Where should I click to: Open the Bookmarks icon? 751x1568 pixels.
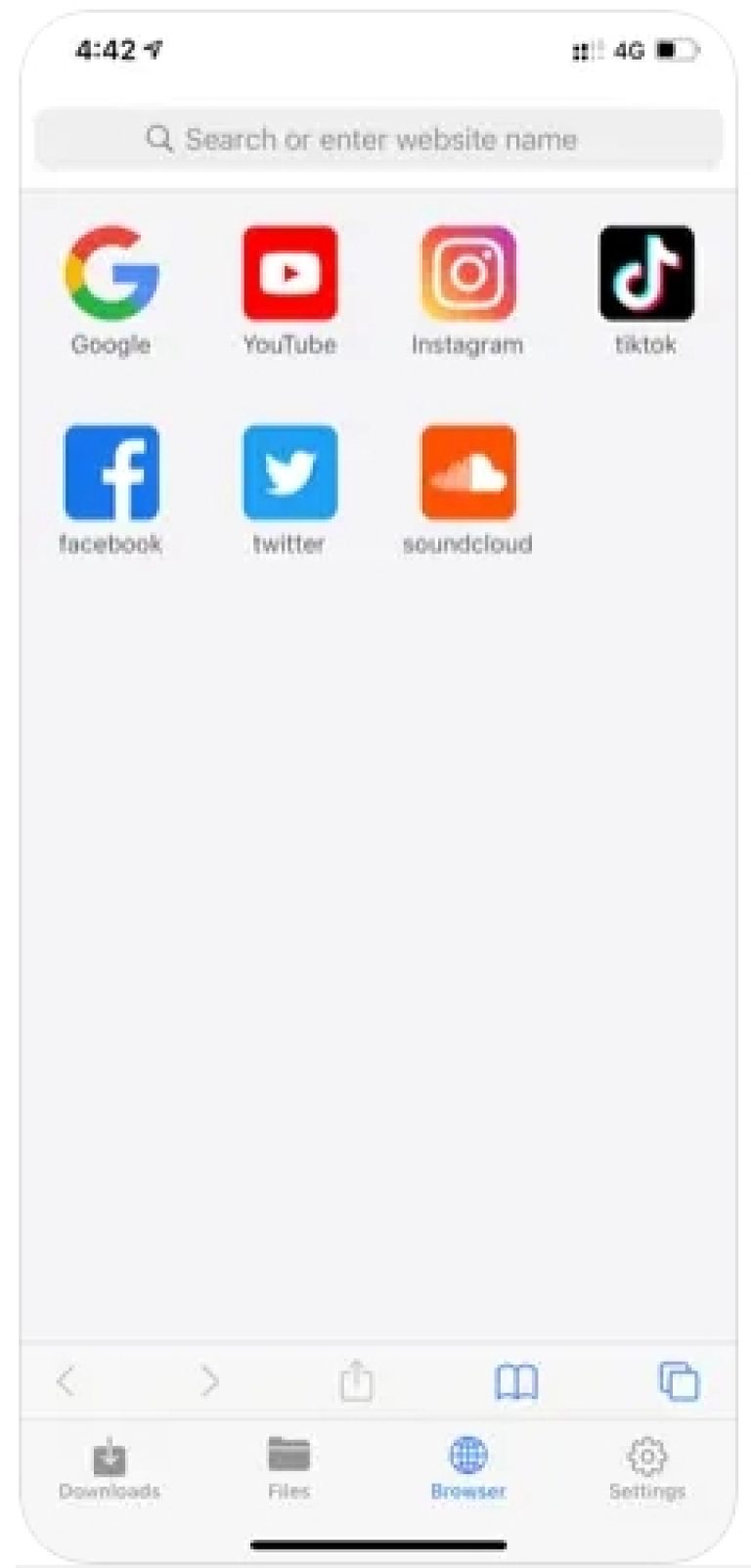pos(516,1382)
